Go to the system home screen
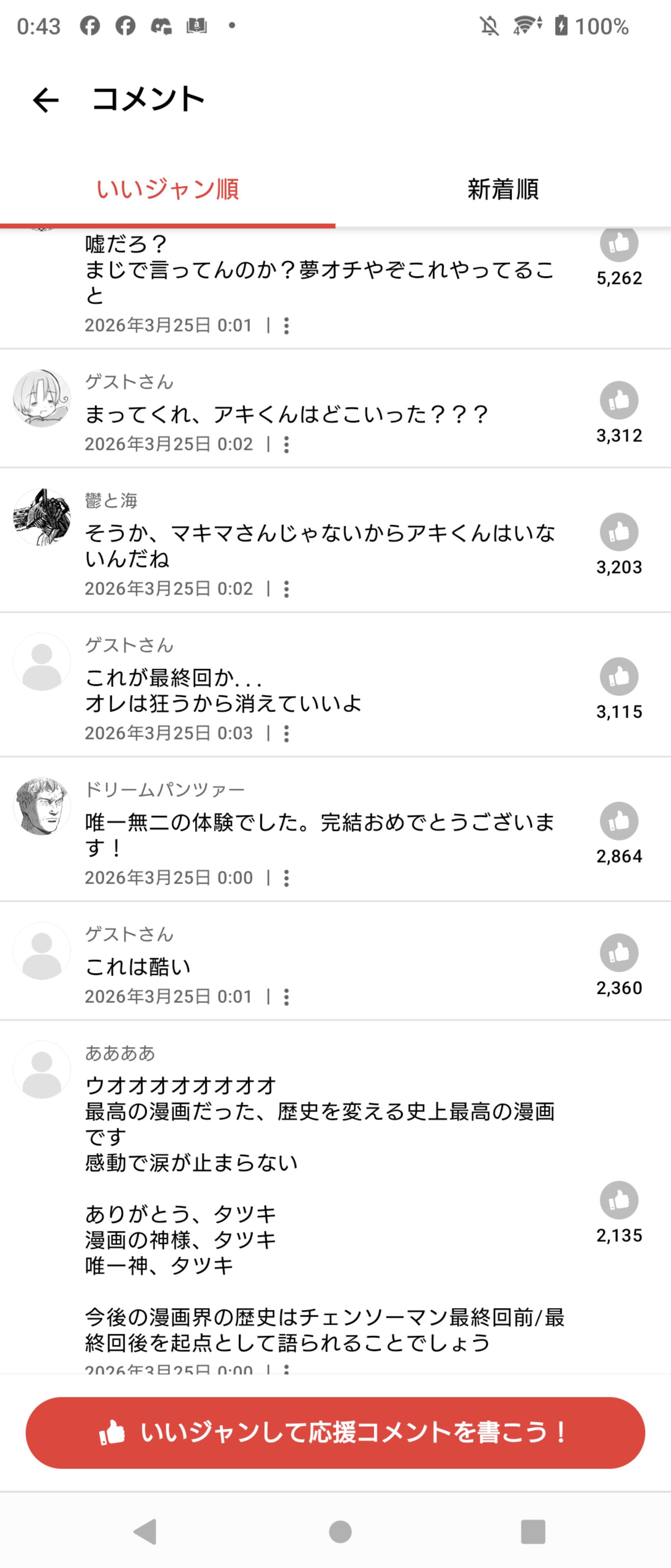The image size is (671, 1568). 340,1532
